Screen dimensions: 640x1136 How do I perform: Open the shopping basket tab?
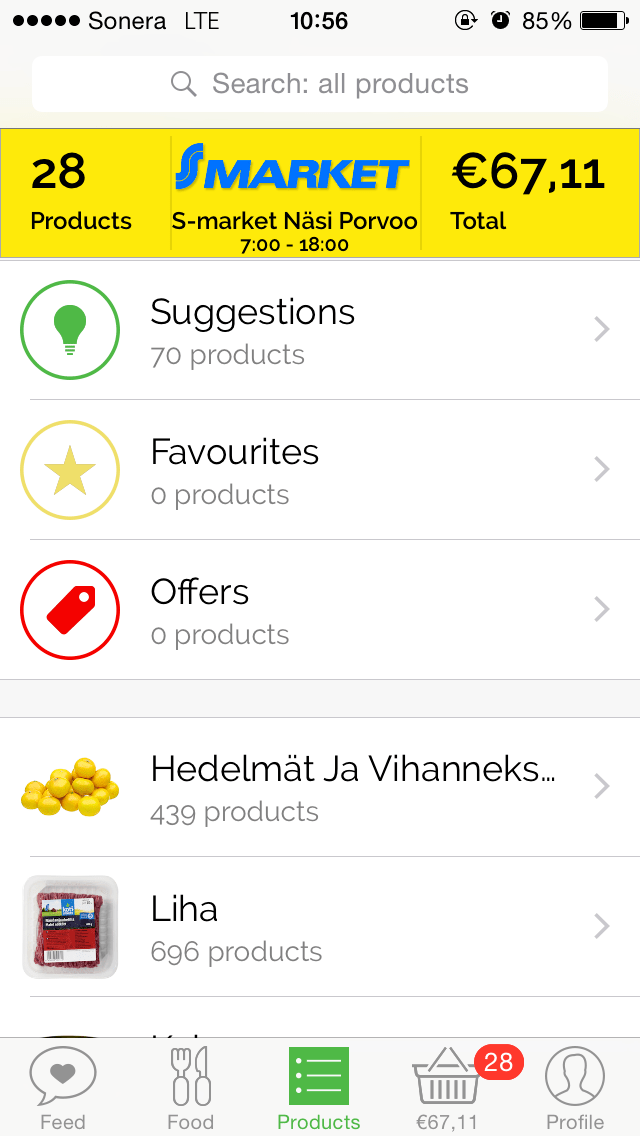coord(447,1088)
